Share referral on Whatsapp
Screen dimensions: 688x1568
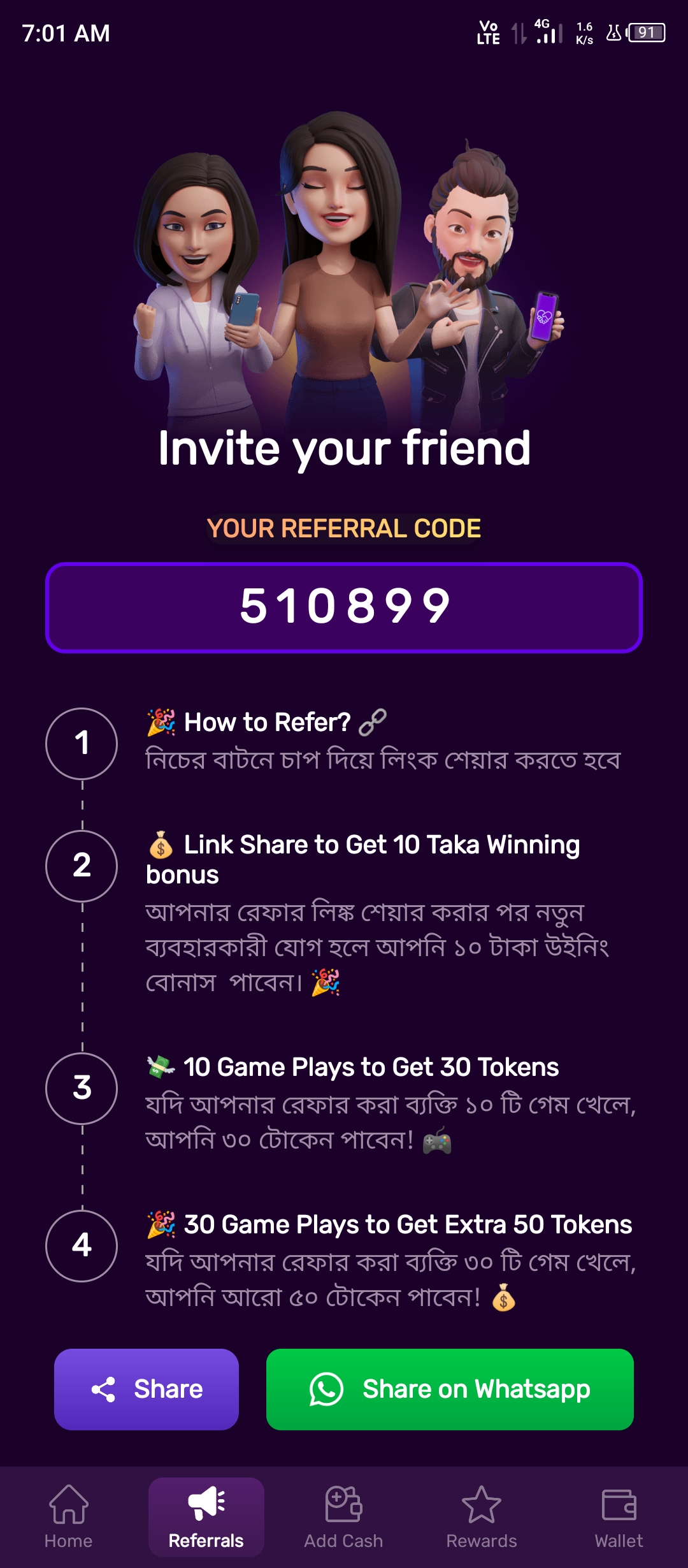coord(450,1389)
